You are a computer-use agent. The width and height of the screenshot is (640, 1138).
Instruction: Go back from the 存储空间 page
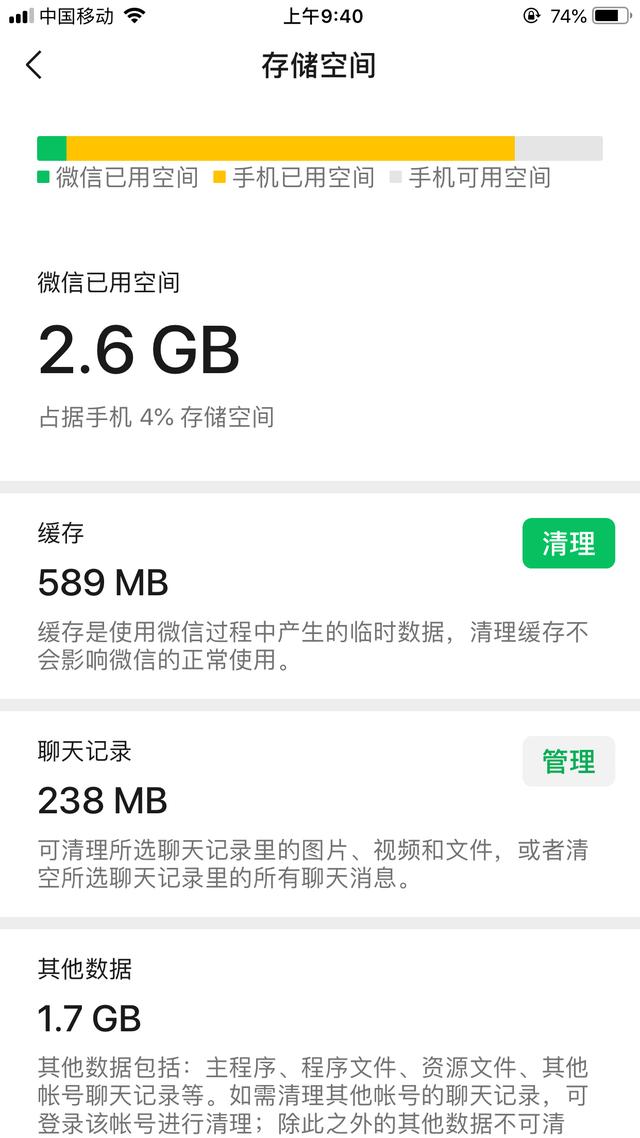(x=34, y=66)
